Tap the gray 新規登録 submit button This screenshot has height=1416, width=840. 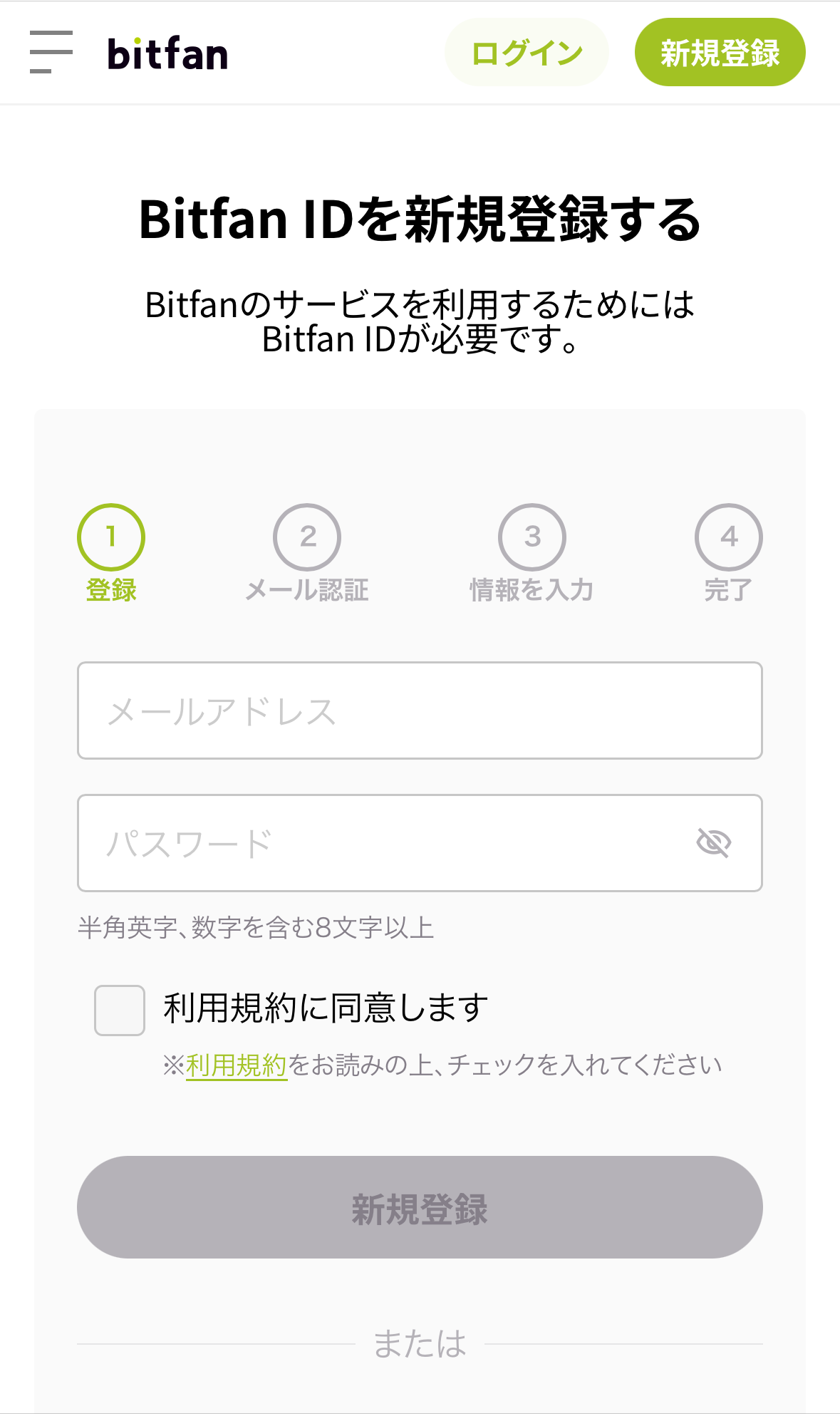pos(420,1207)
